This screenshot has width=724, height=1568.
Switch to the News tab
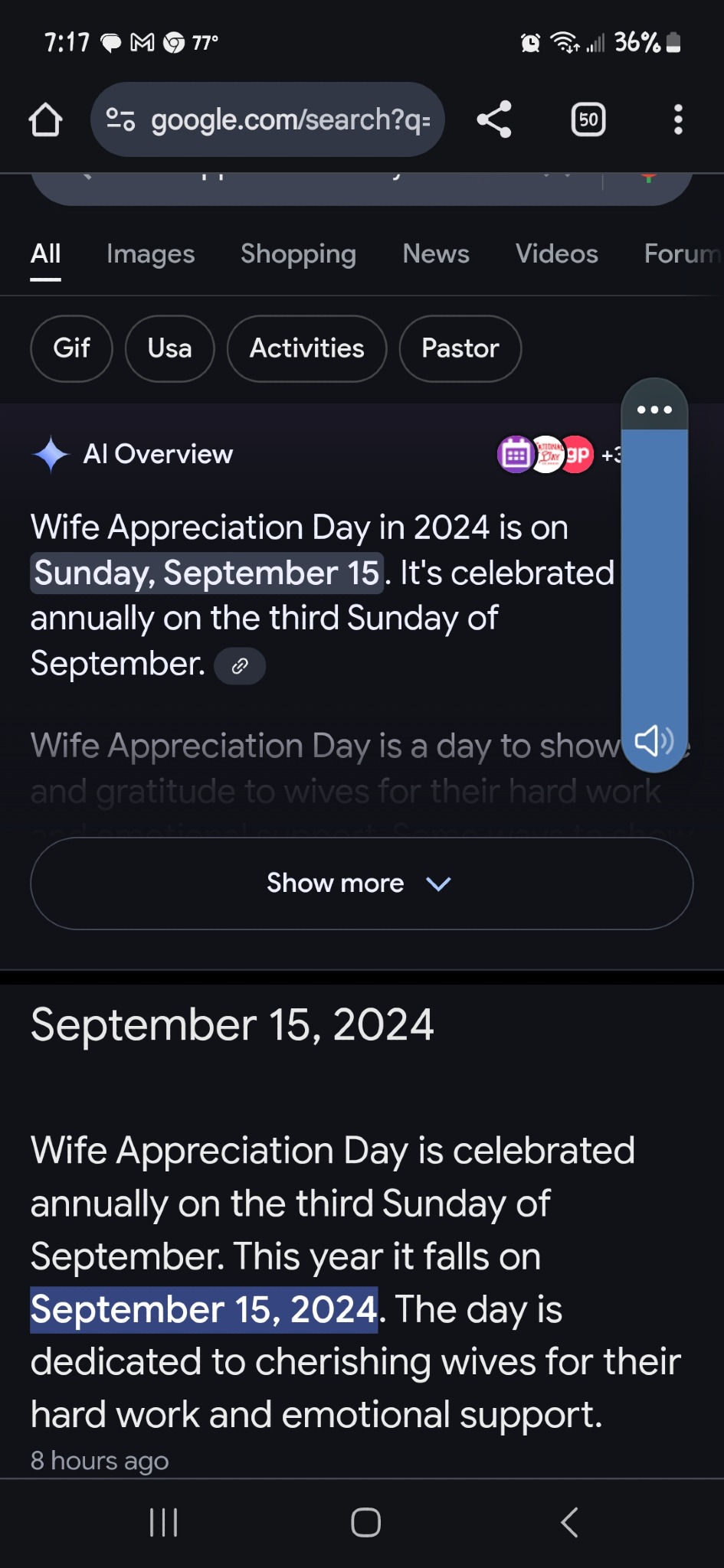click(x=436, y=254)
